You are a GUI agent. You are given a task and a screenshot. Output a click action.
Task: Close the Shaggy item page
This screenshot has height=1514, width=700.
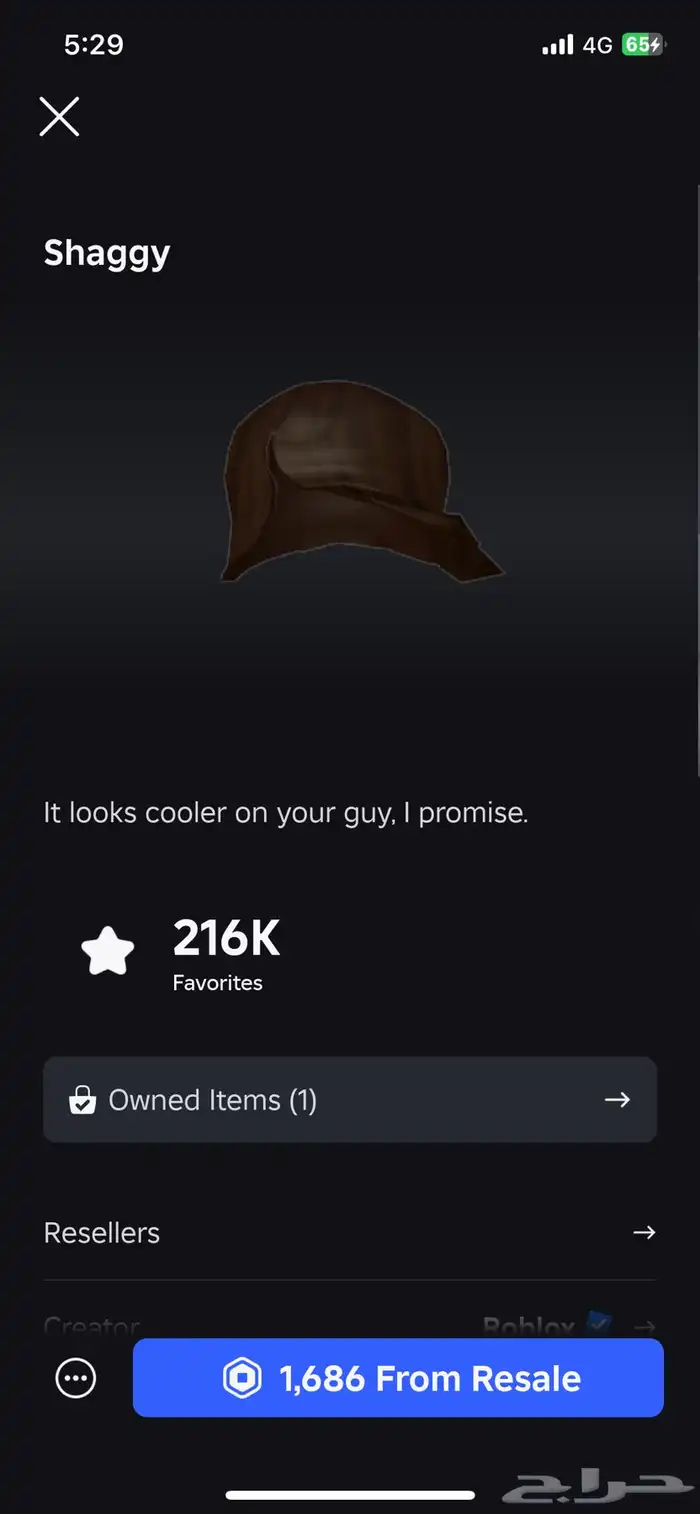59,117
